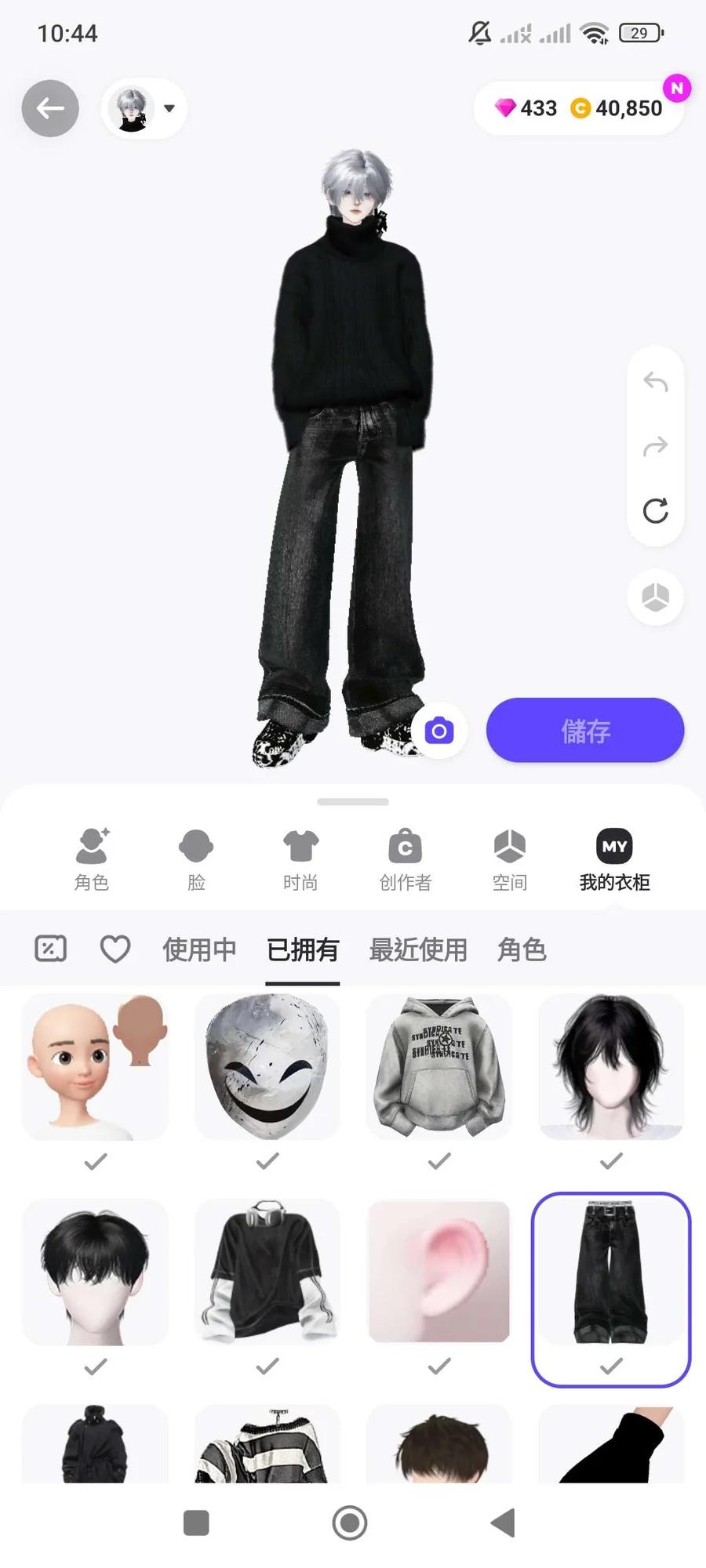Go back using the top-left arrow
706x1568 pixels.
tap(50, 108)
